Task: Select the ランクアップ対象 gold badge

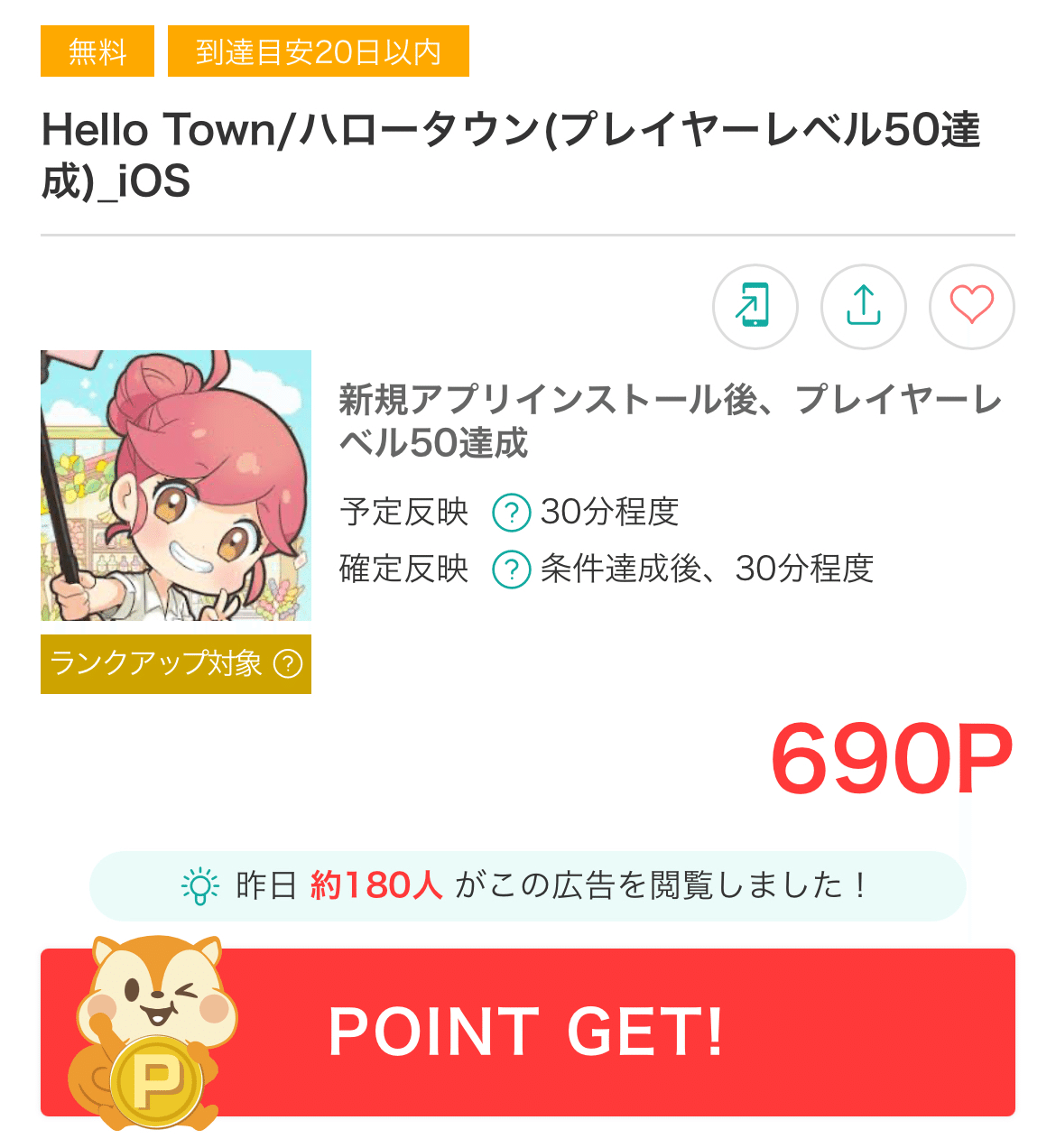Action: tap(159, 665)
